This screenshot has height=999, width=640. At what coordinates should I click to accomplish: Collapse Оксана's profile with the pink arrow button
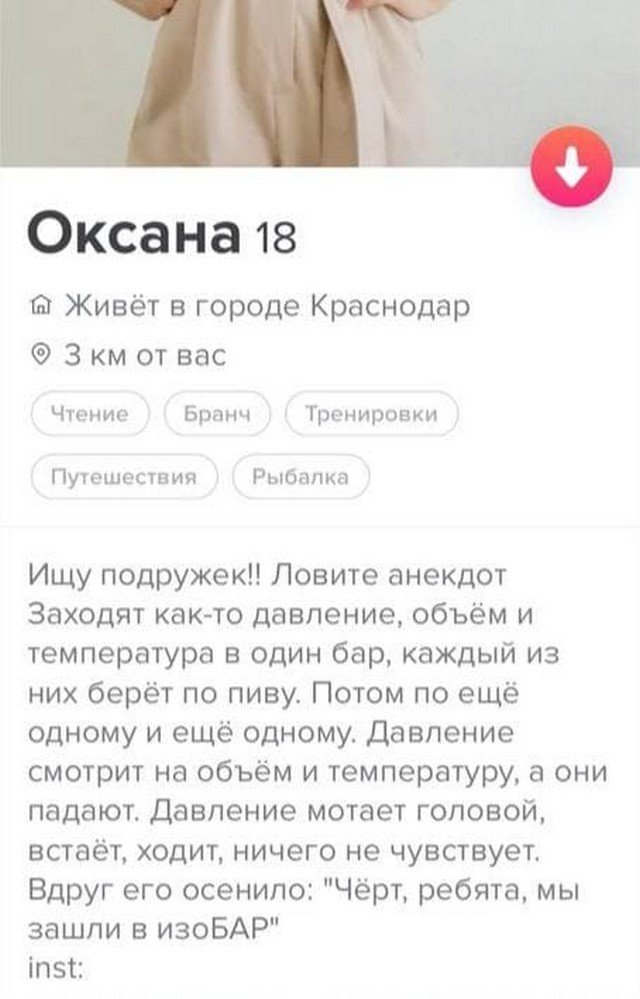pos(571,168)
